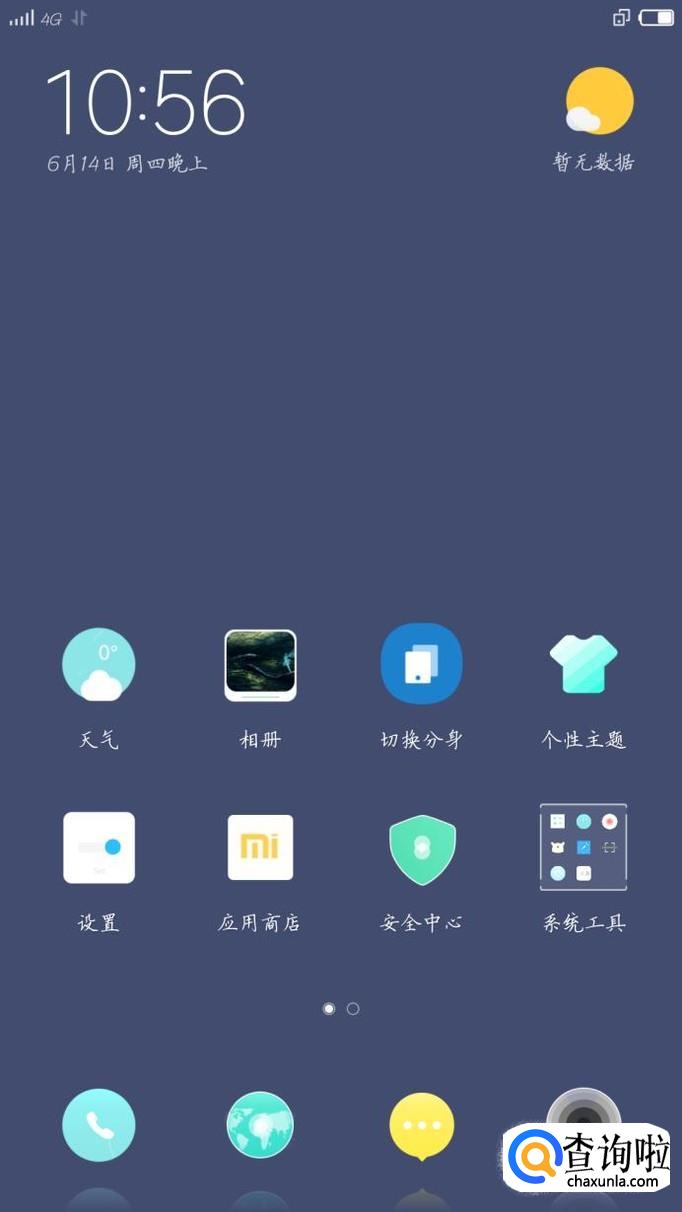Launch the 切换分身 app
682x1212 pixels.
click(x=421, y=664)
